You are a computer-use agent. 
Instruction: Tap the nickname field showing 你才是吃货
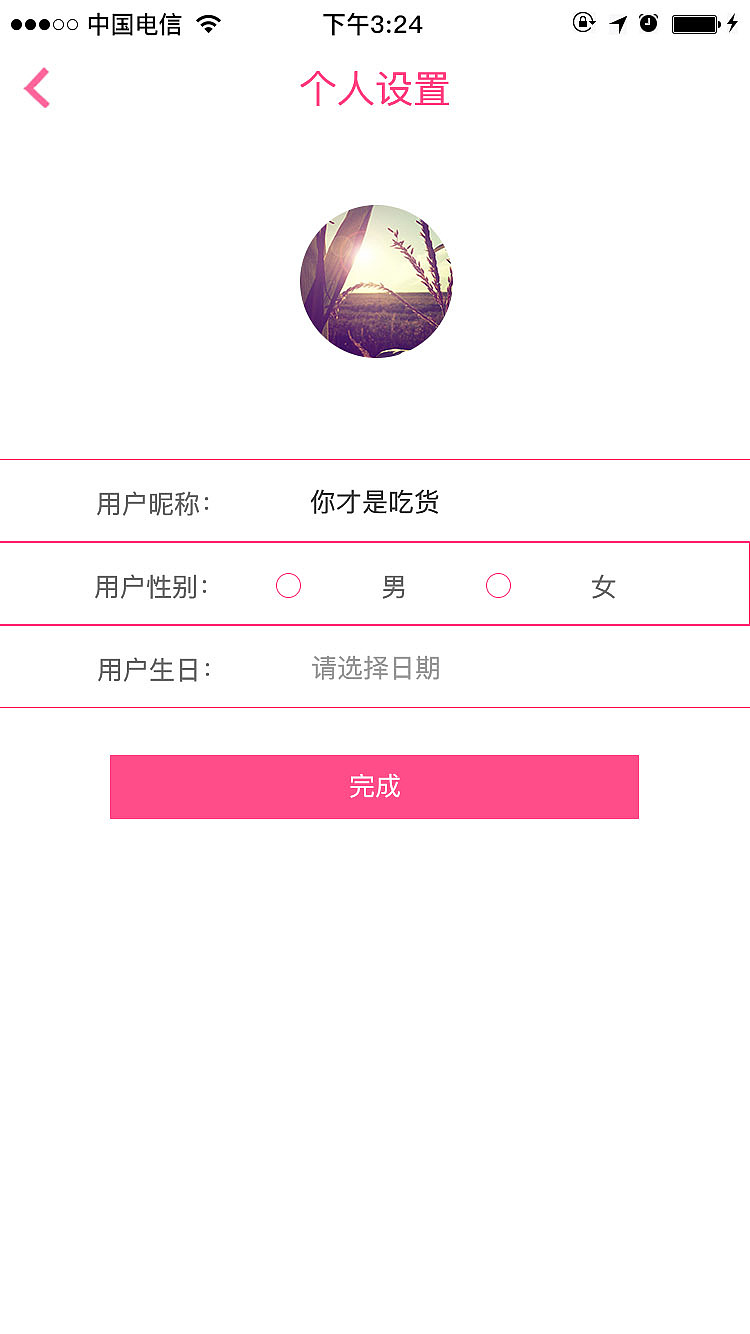point(375,502)
